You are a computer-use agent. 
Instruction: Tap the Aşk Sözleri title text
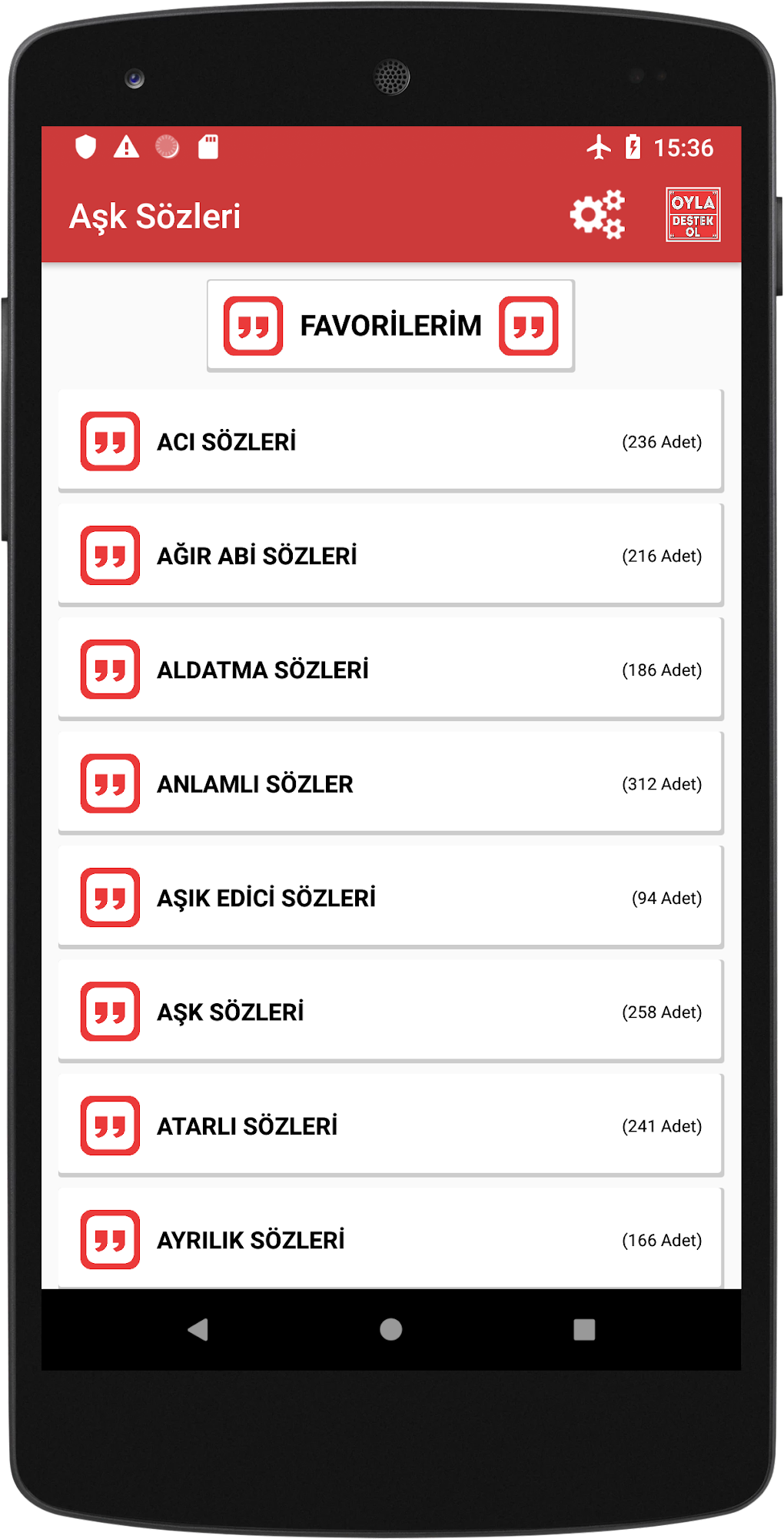tap(154, 217)
